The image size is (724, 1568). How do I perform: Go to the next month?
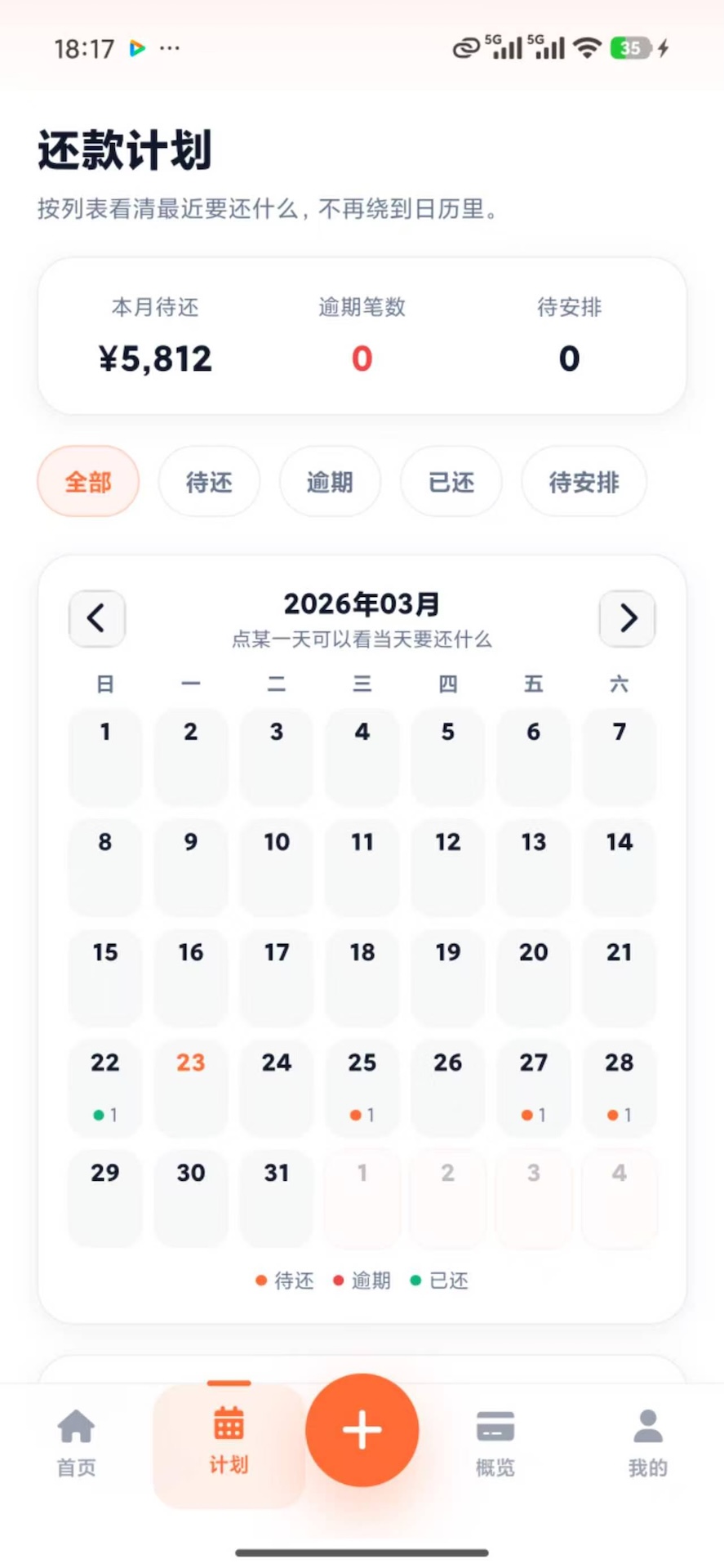(627, 618)
